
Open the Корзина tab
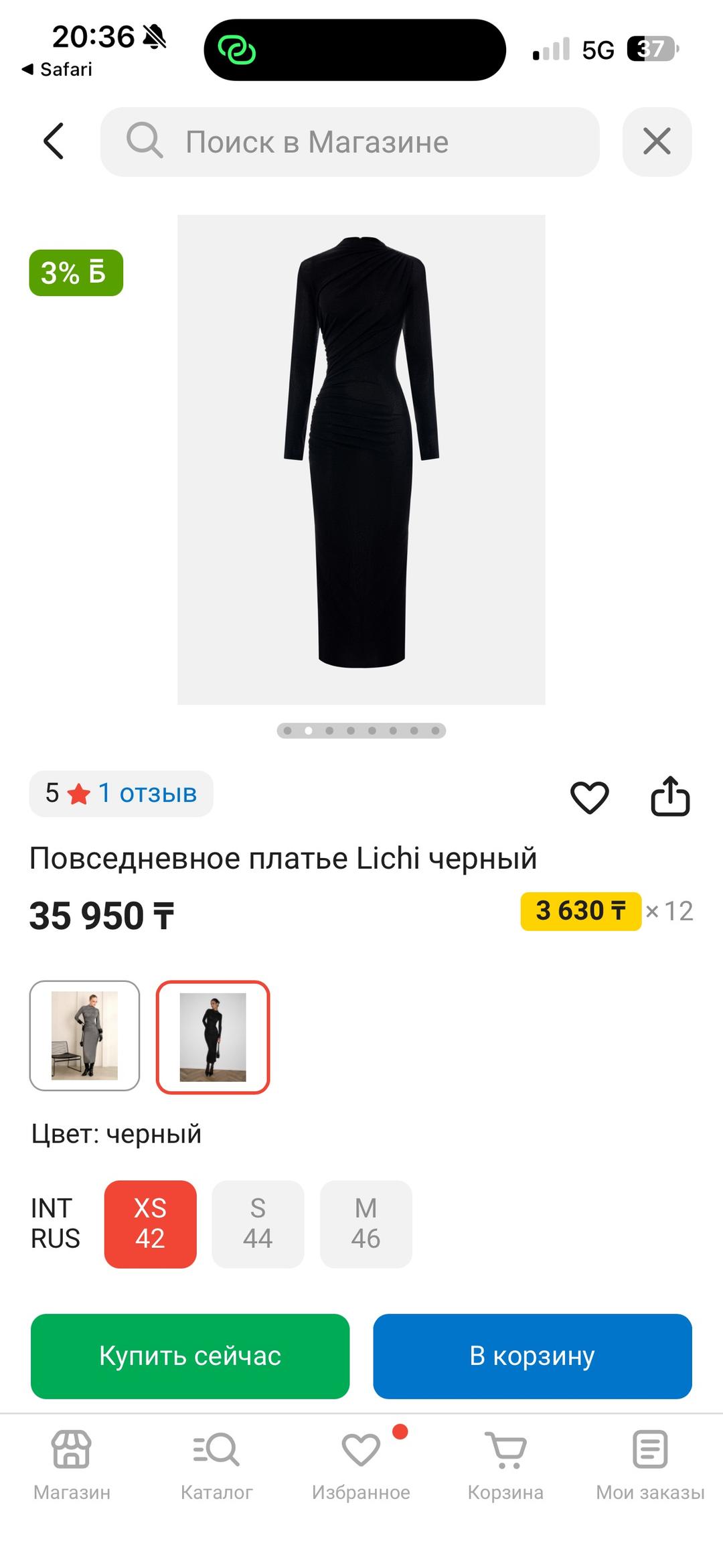(x=505, y=1466)
